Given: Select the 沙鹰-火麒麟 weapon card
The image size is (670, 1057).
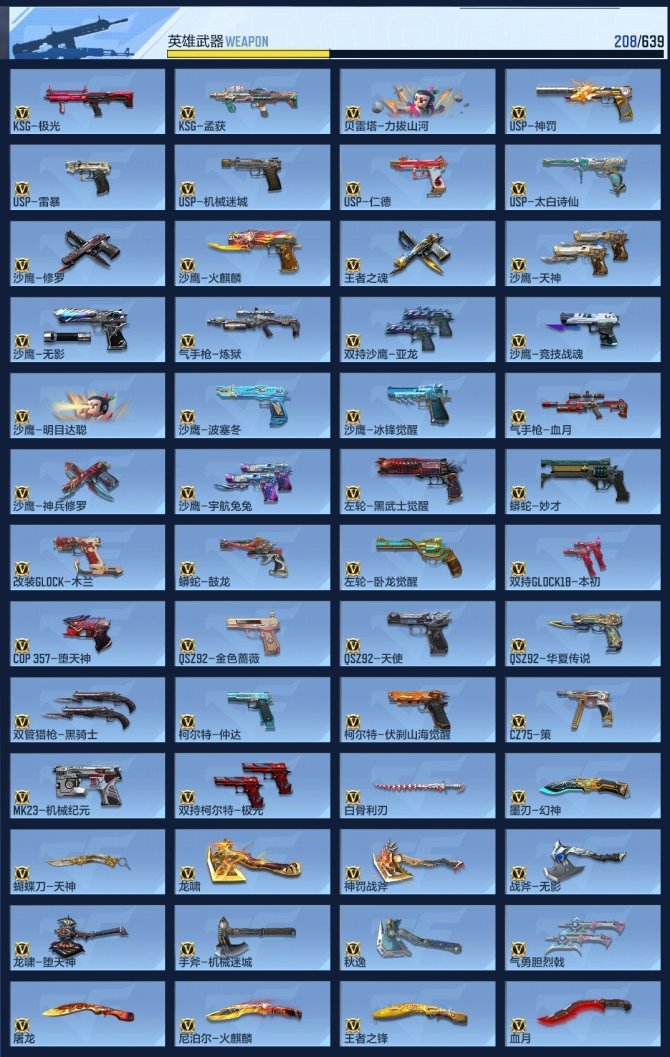Looking at the screenshot, I should tap(252, 253).
